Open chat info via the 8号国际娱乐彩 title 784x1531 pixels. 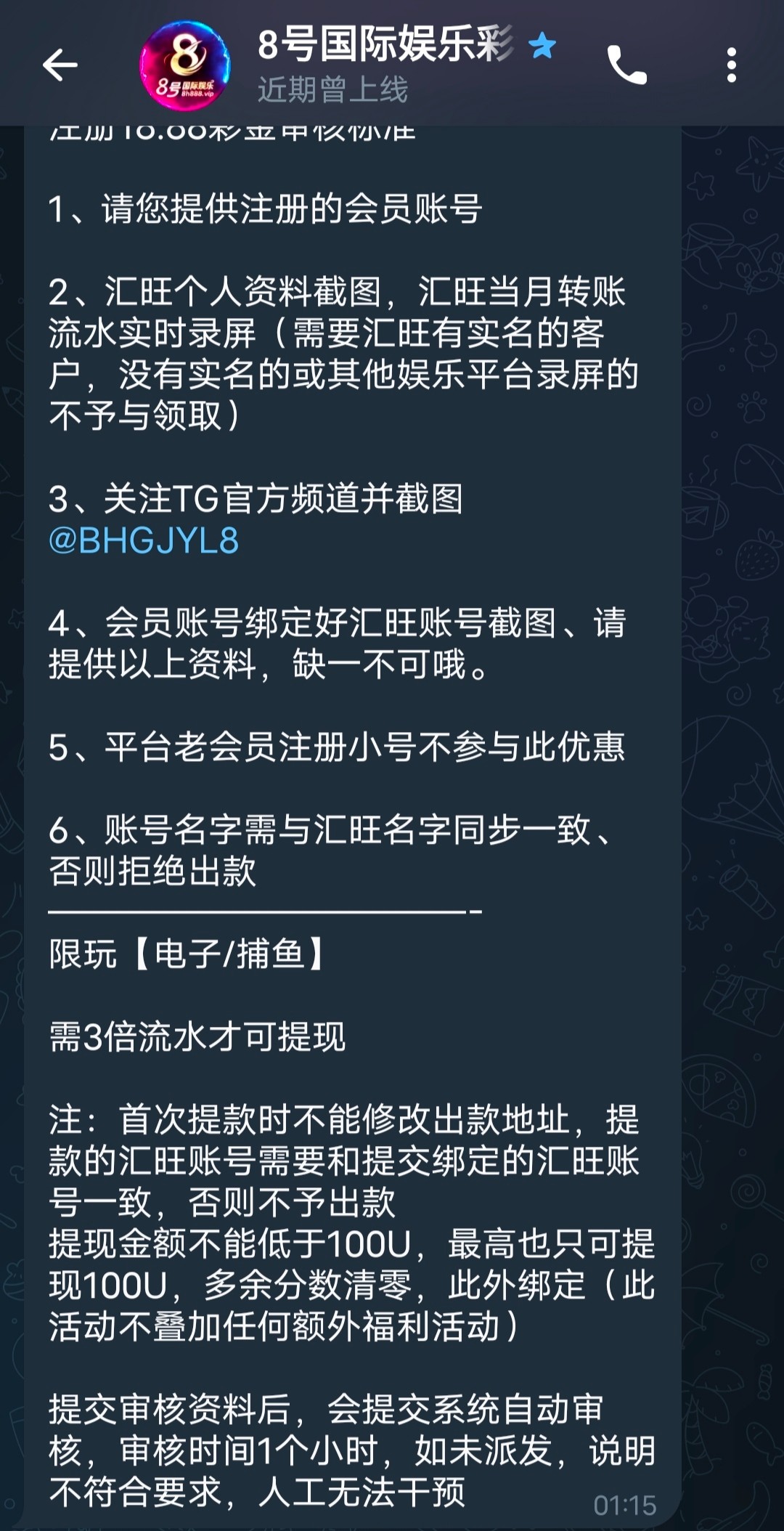(385, 45)
